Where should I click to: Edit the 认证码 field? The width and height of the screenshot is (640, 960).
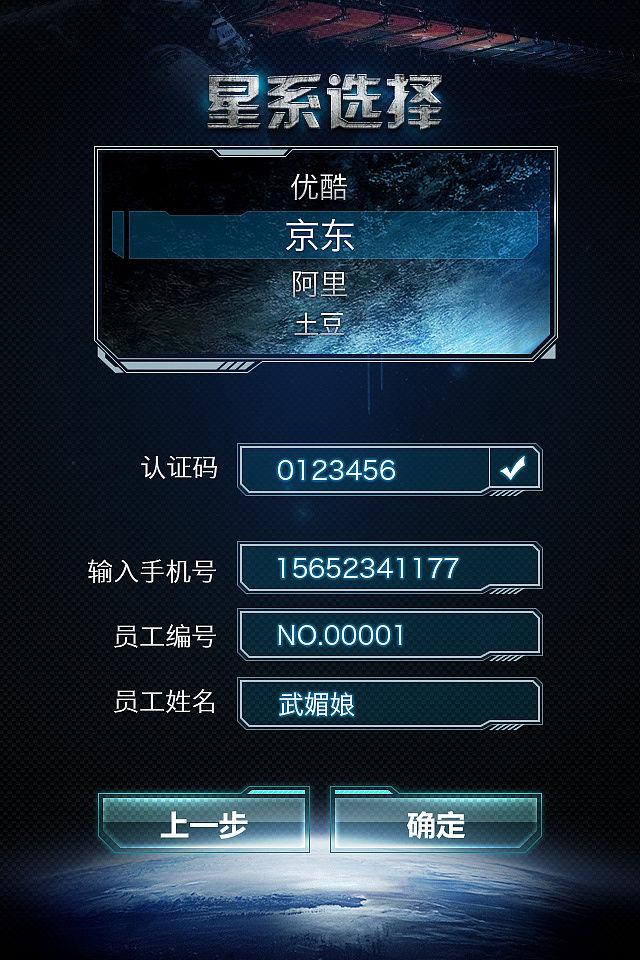pos(364,470)
